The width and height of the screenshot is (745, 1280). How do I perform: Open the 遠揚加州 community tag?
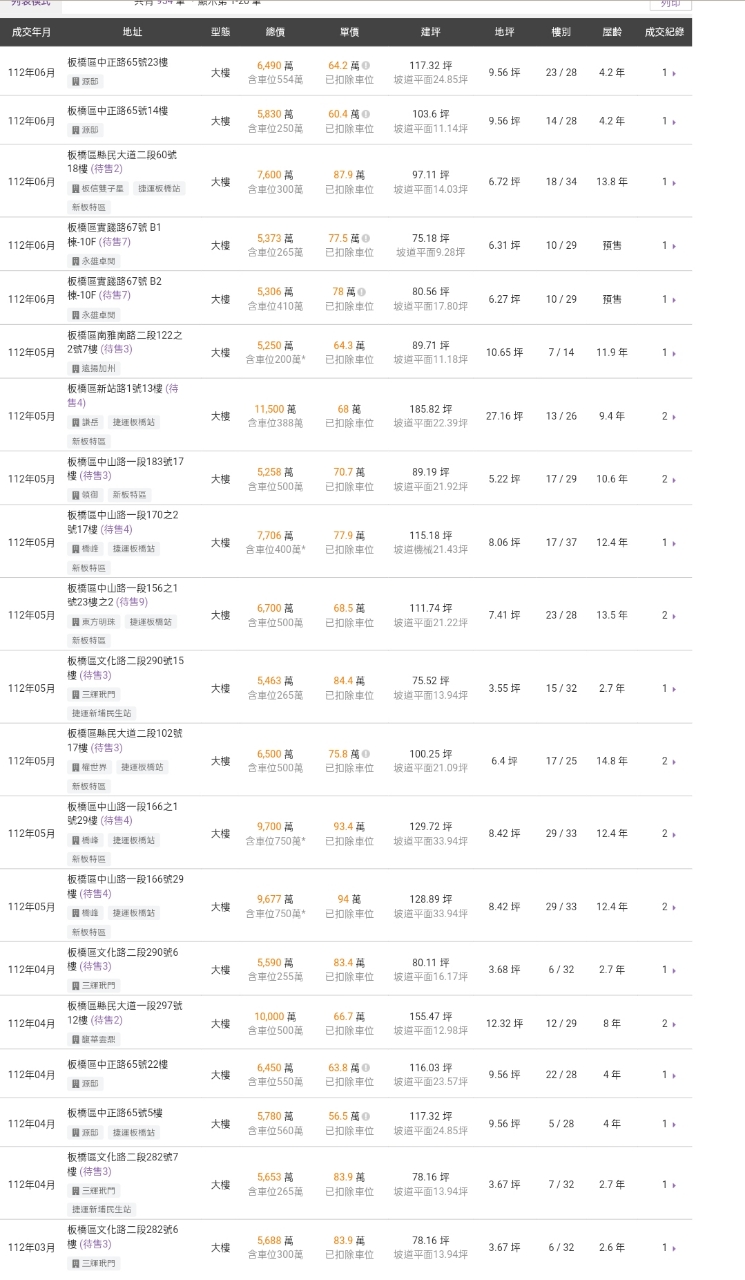97,368
